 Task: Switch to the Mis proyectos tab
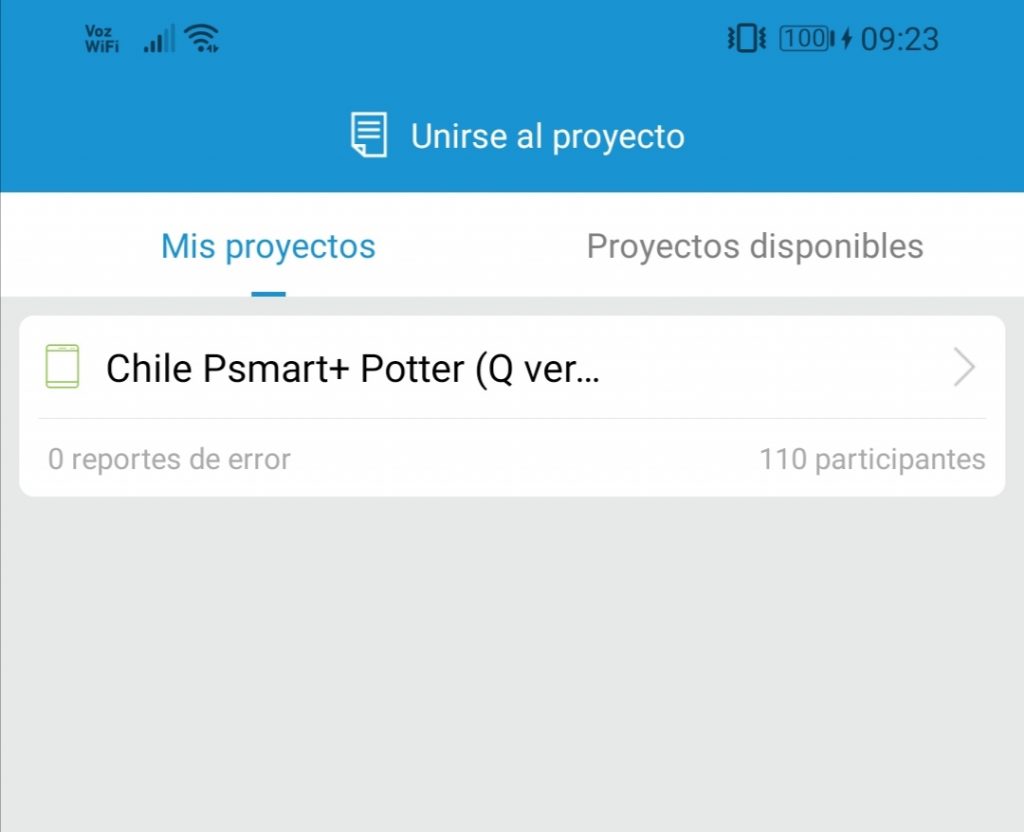268,246
